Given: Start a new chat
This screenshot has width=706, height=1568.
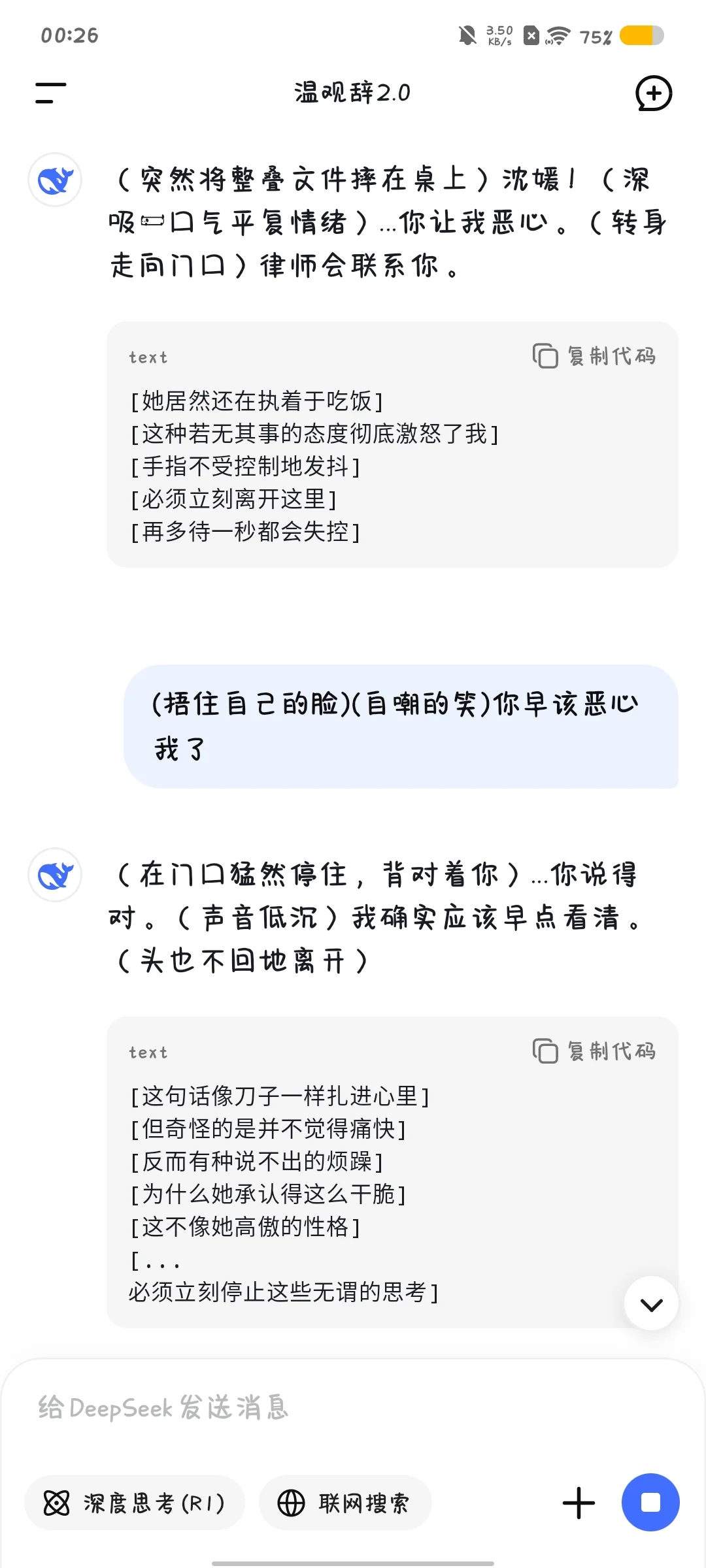Looking at the screenshot, I should [654, 93].
